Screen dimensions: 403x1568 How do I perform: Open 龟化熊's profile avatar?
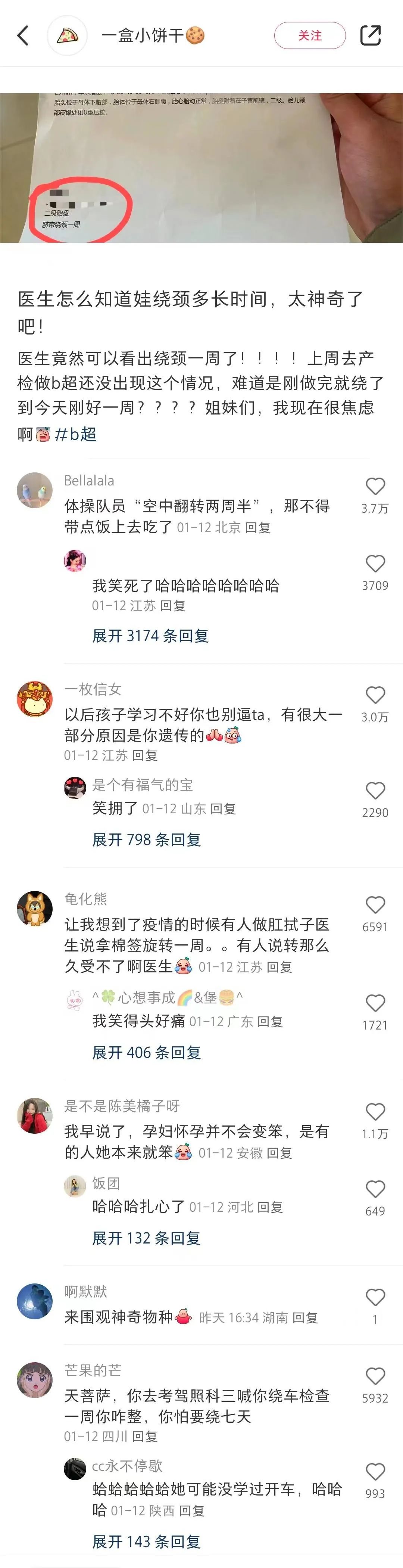pyautogui.click(x=35, y=909)
